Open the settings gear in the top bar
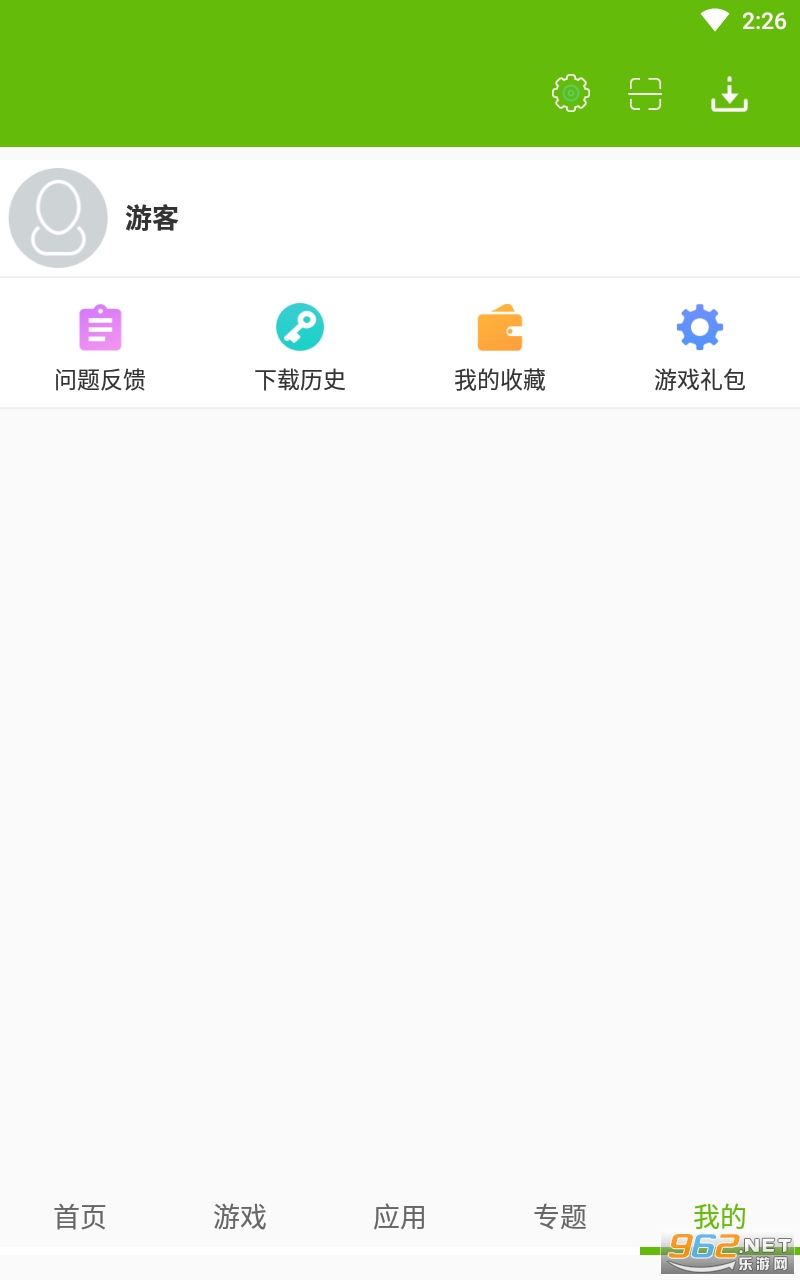This screenshot has height=1280, width=800. tap(571, 93)
